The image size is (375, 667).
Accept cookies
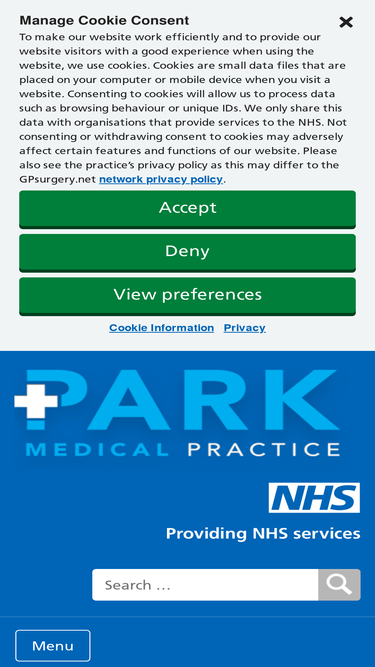pyautogui.click(x=188, y=209)
